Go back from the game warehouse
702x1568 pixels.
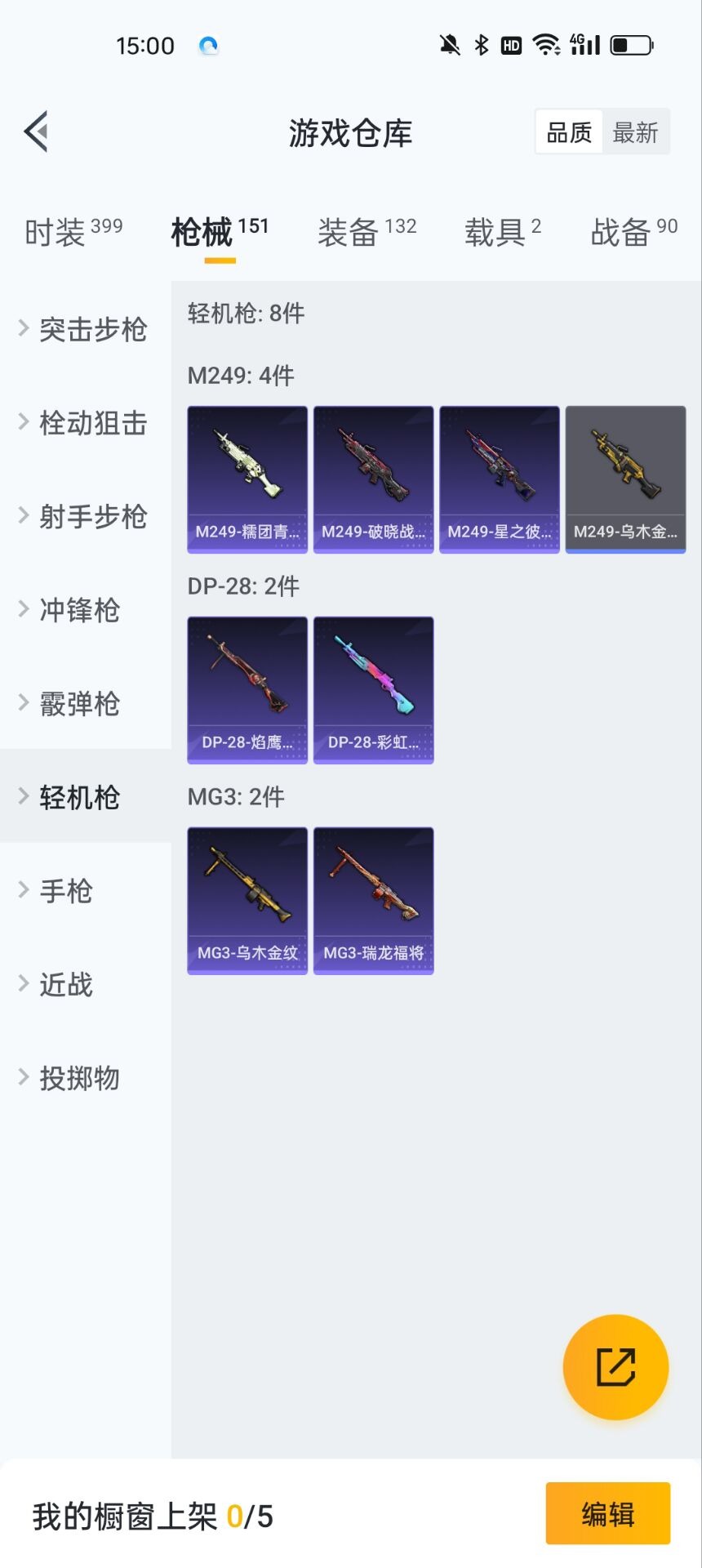click(37, 131)
